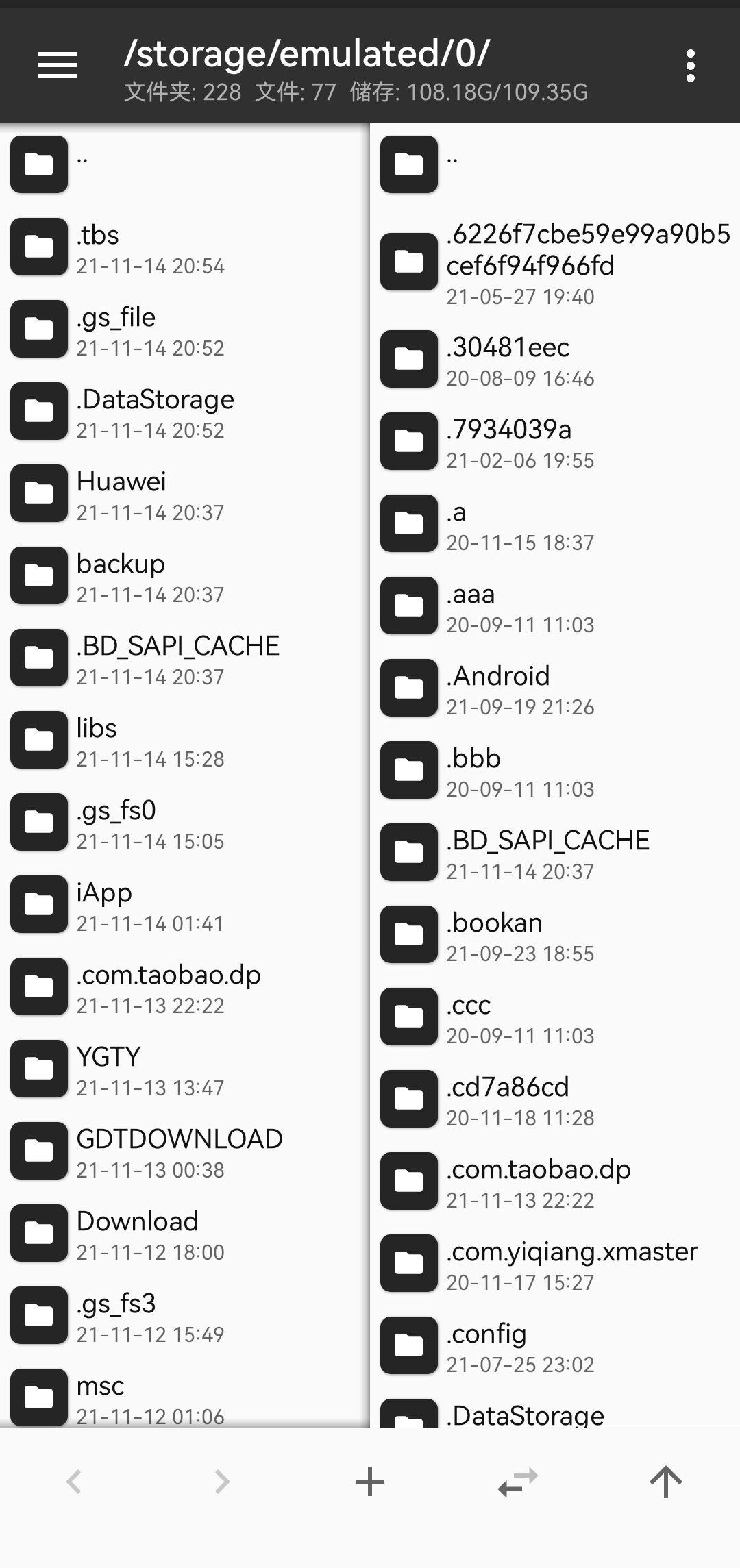
Task: Open the three-dot overflow menu
Action: click(690, 66)
